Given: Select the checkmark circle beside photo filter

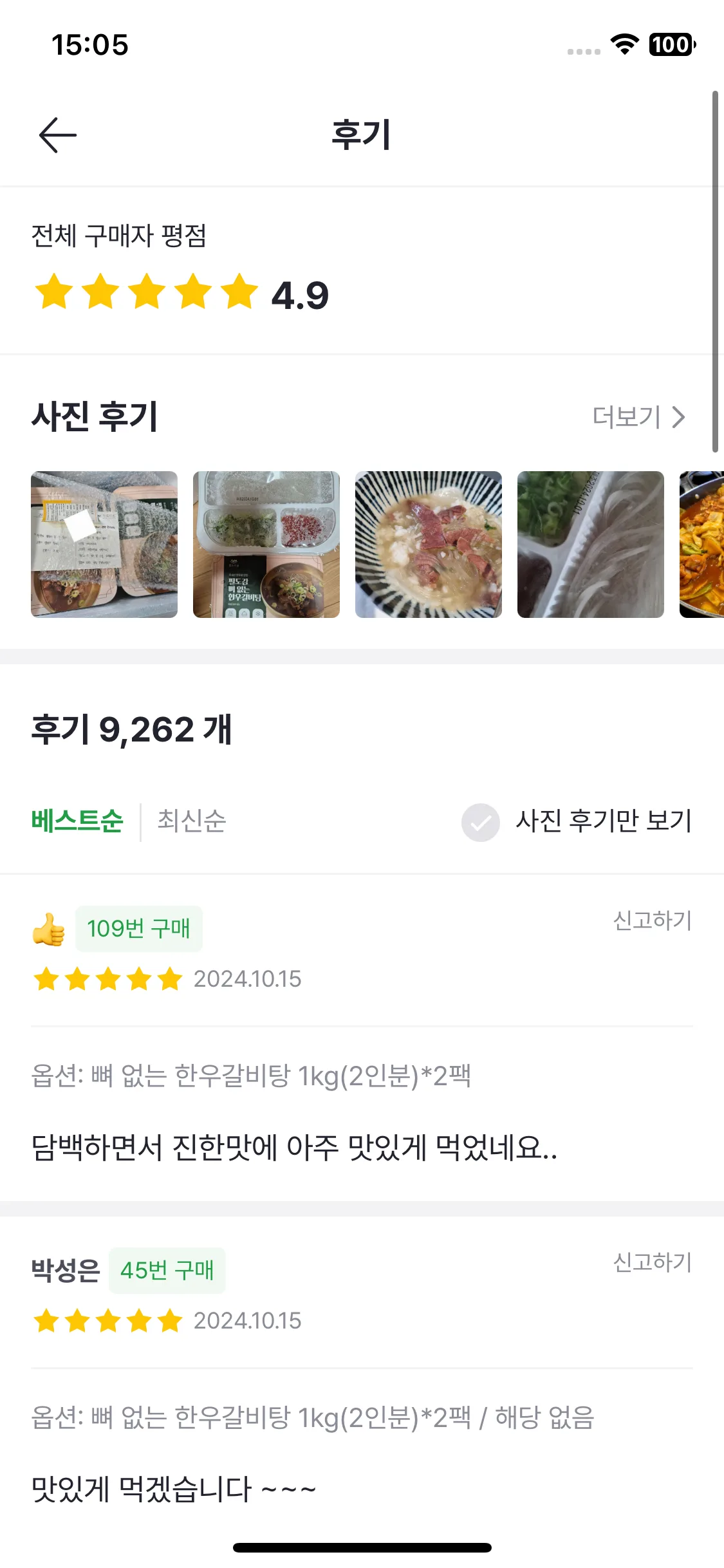Looking at the screenshot, I should point(481,821).
